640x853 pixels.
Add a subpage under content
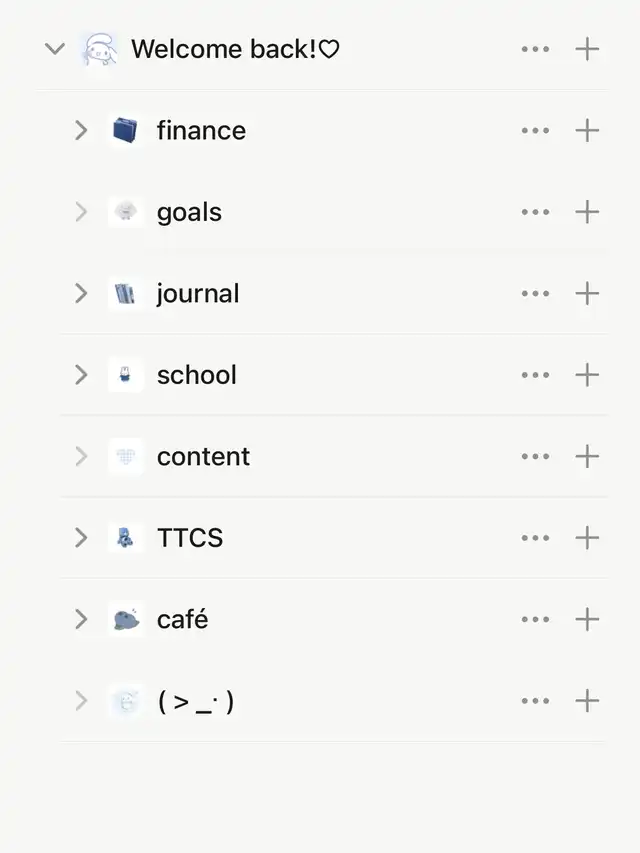(587, 456)
